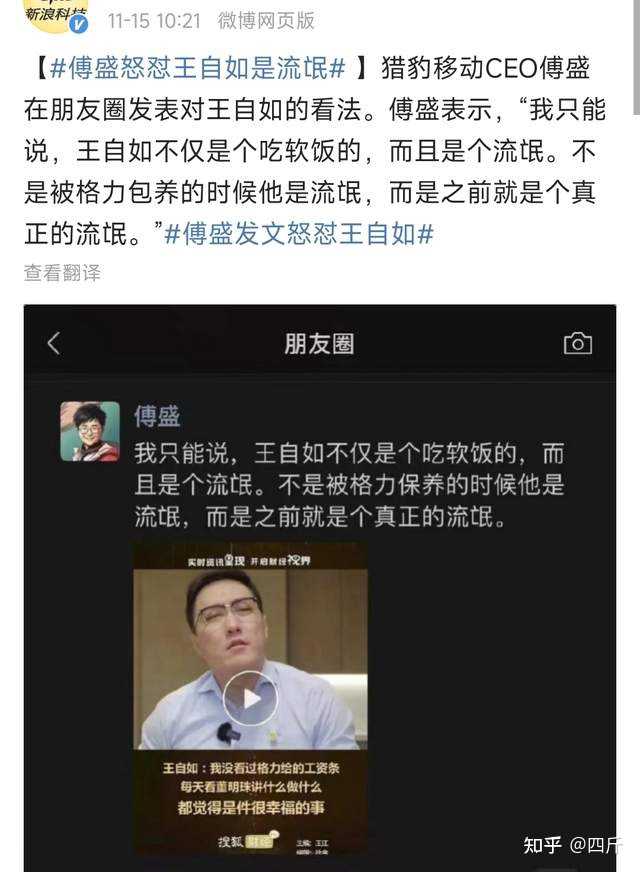The width and height of the screenshot is (640, 872).
Task: Tap 查看翻译 to translate the post
Action: pyautogui.click(x=62, y=272)
